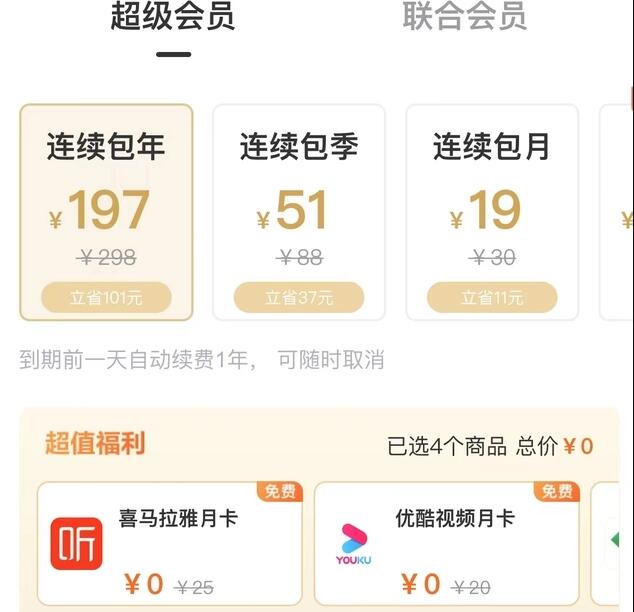Viewport: 634px width, 612px height.
Task: Pick the 连续包月 ¥19 plan
Action: [491, 212]
